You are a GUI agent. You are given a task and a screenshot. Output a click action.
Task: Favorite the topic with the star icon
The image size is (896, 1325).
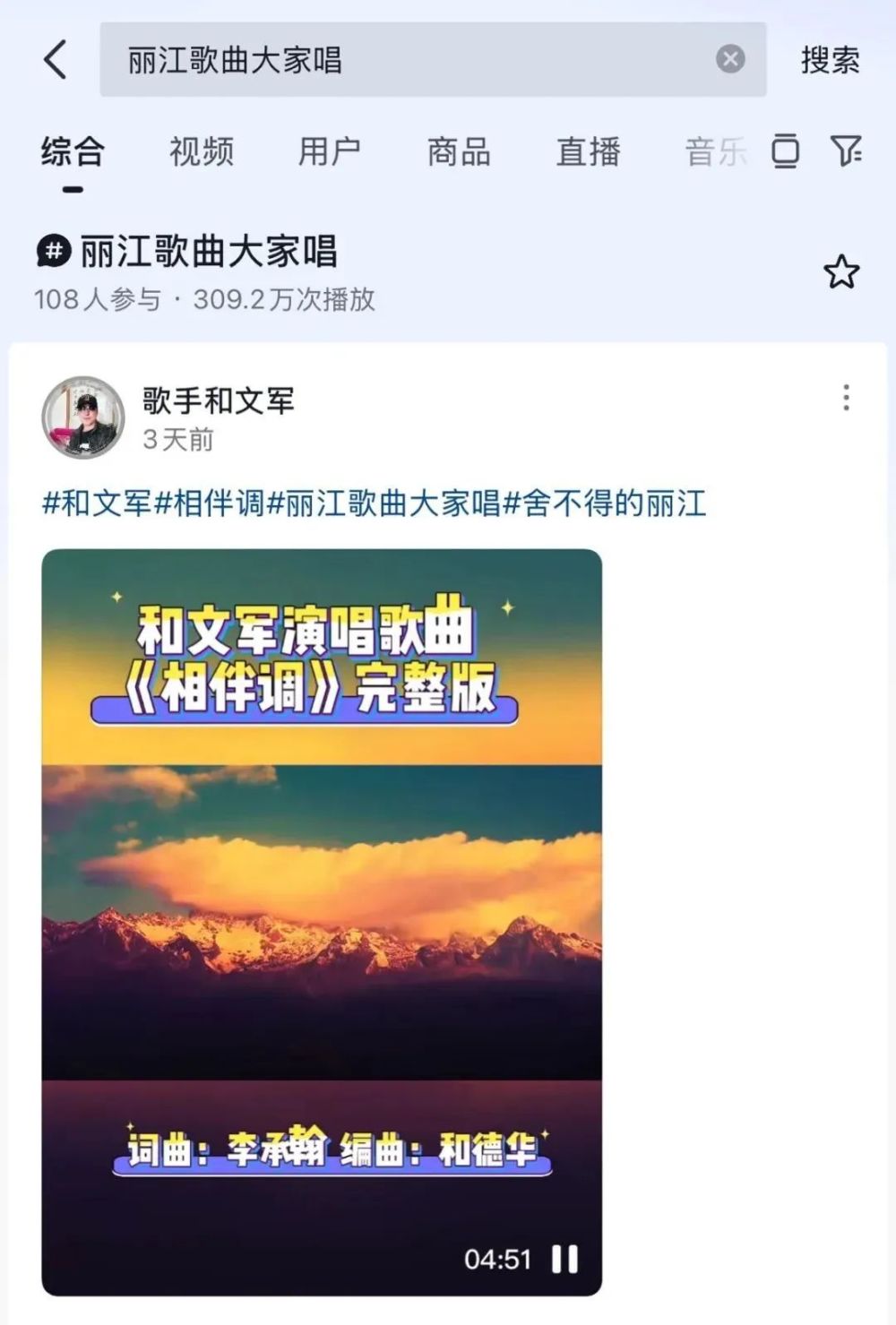[840, 271]
